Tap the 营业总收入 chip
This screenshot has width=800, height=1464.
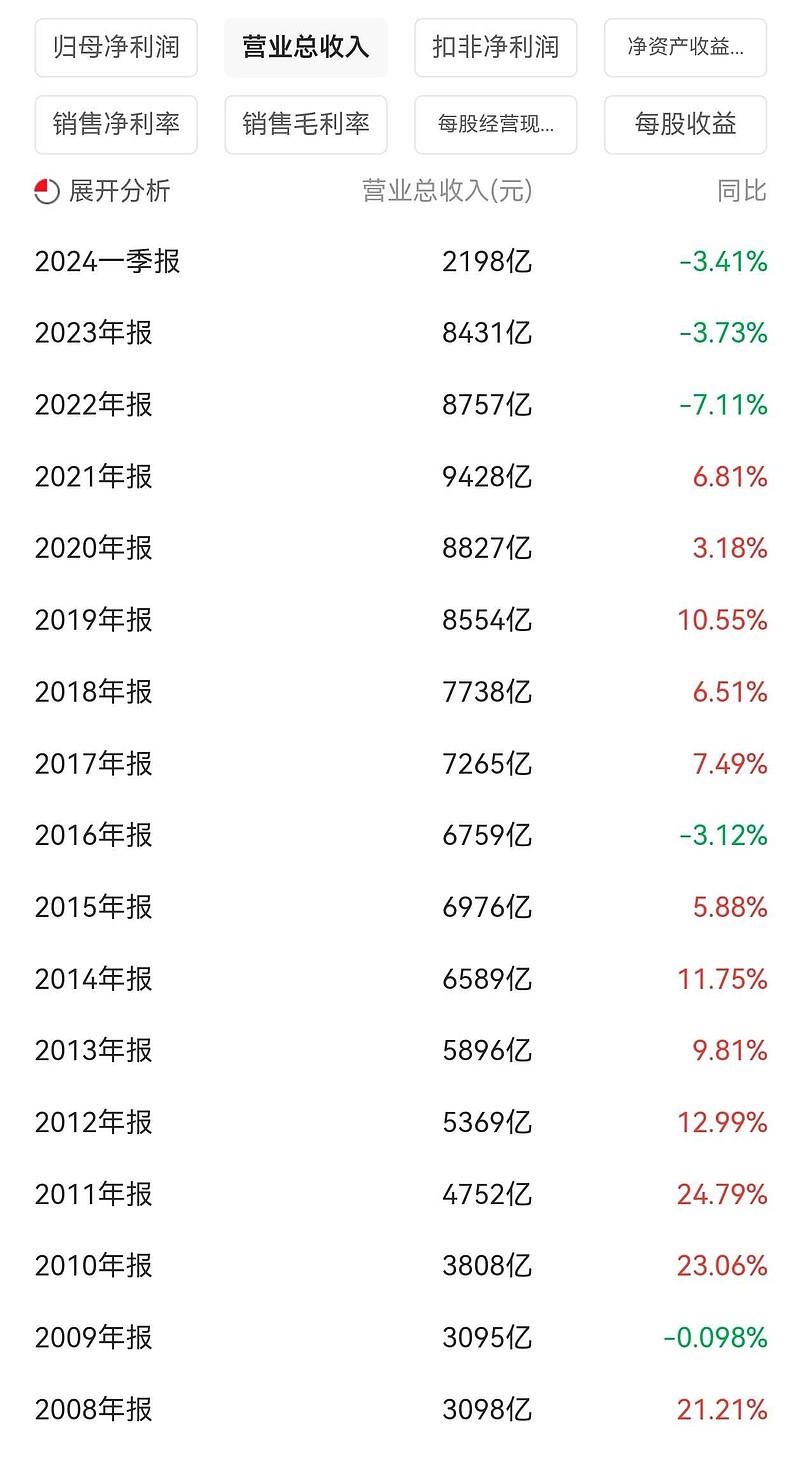[306, 47]
